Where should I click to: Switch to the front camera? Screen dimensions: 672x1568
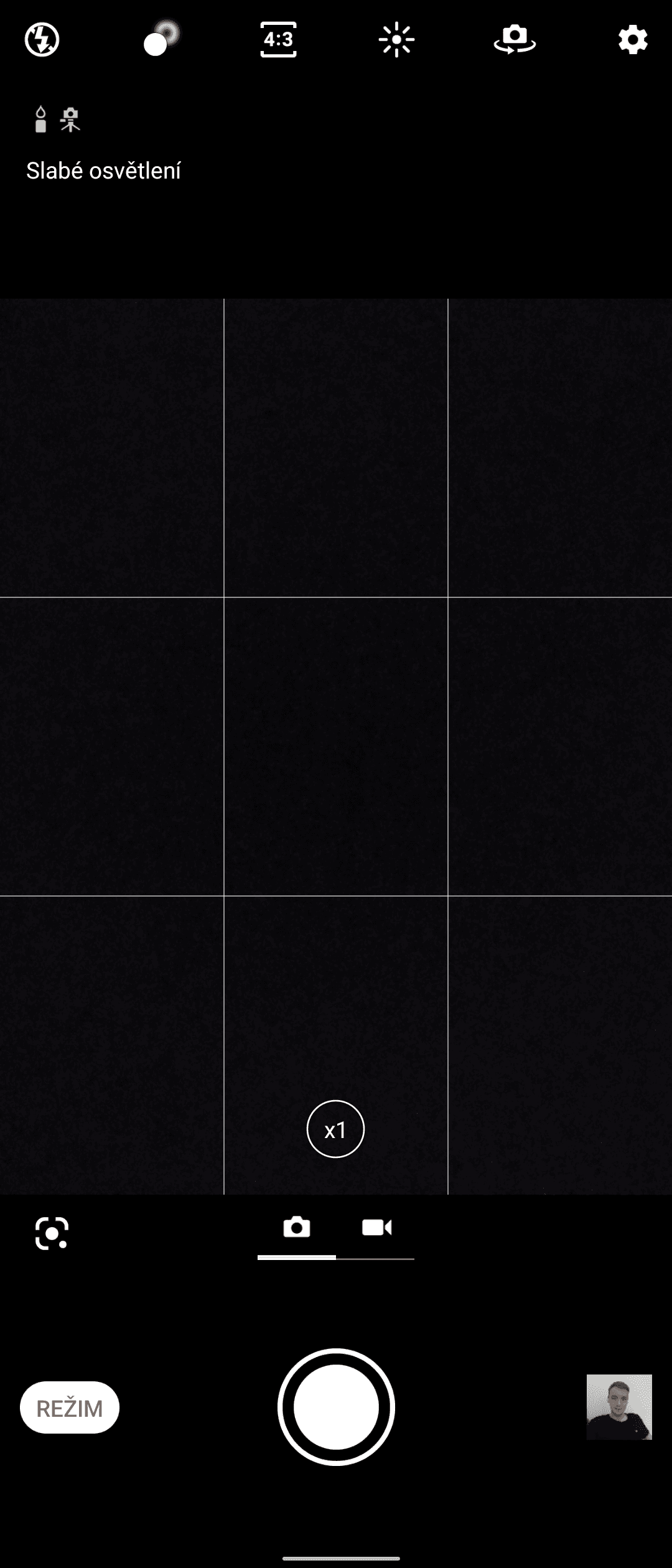(515, 40)
